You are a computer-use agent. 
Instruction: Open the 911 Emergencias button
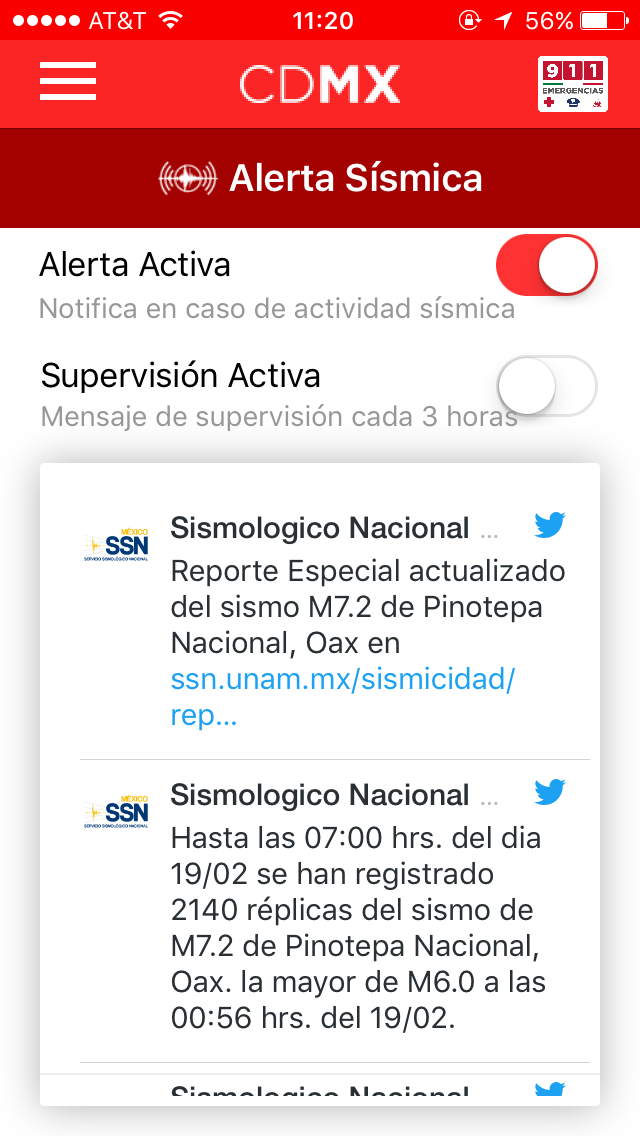coord(572,84)
